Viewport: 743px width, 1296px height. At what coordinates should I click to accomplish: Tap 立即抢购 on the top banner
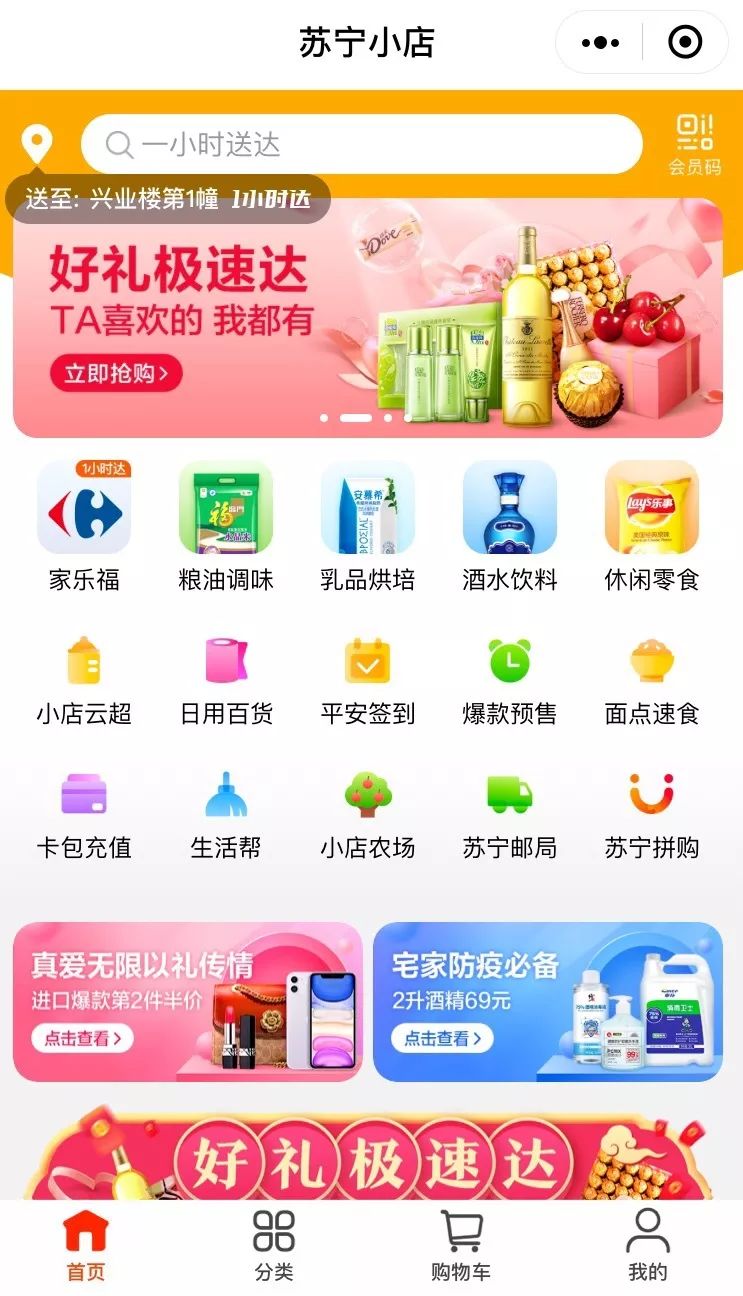coord(116,374)
